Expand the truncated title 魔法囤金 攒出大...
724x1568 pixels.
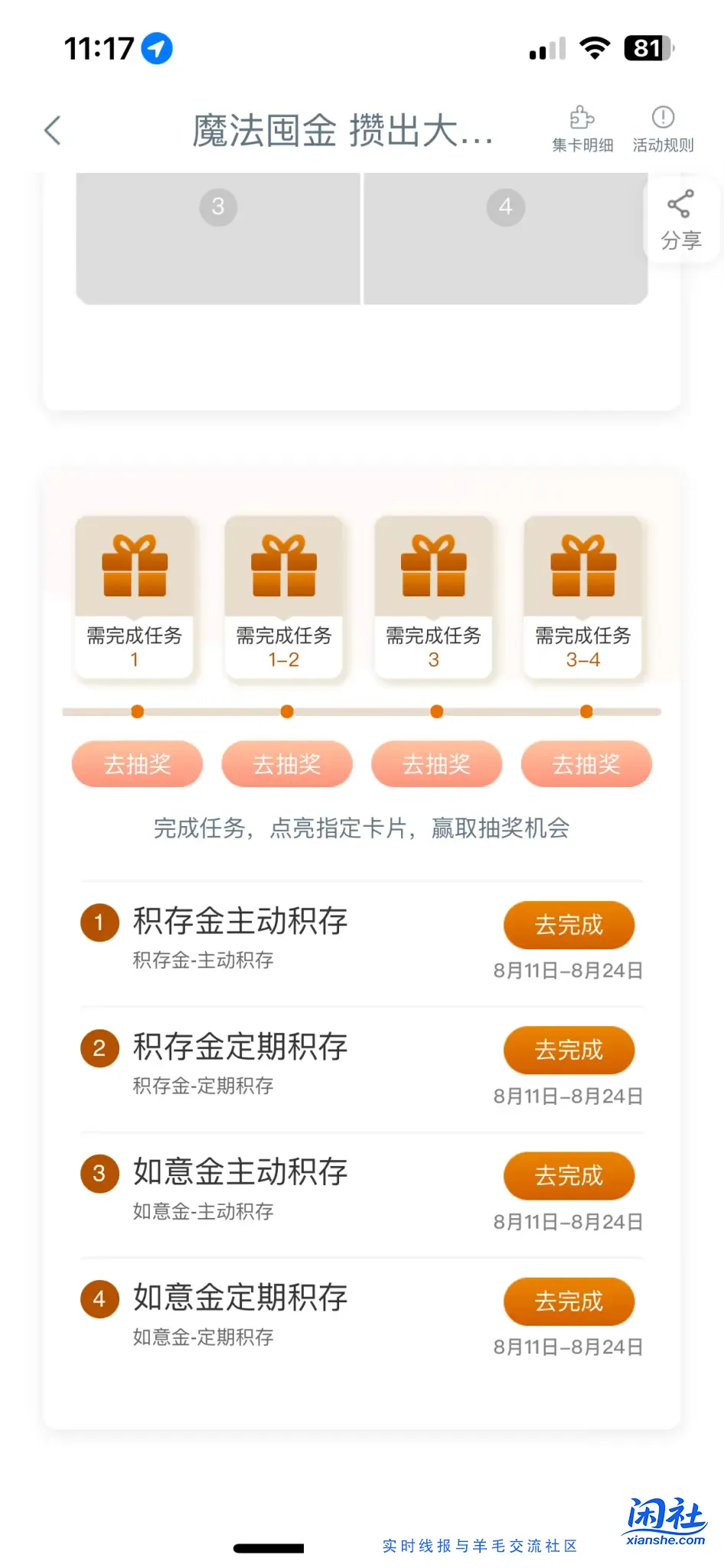coord(342,130)
